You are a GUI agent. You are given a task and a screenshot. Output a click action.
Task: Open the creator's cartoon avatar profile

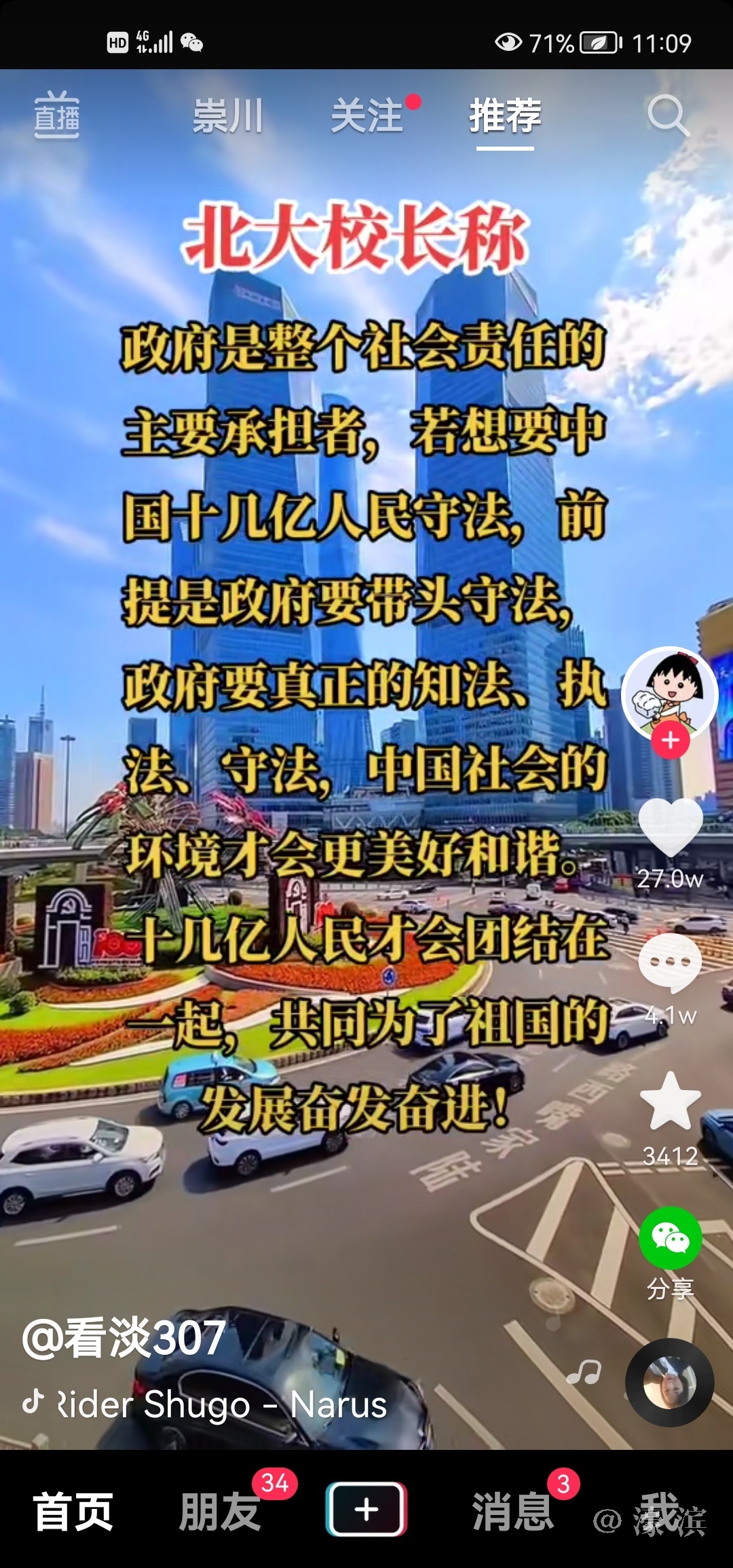pyautogui.click(x=670, y=692)
